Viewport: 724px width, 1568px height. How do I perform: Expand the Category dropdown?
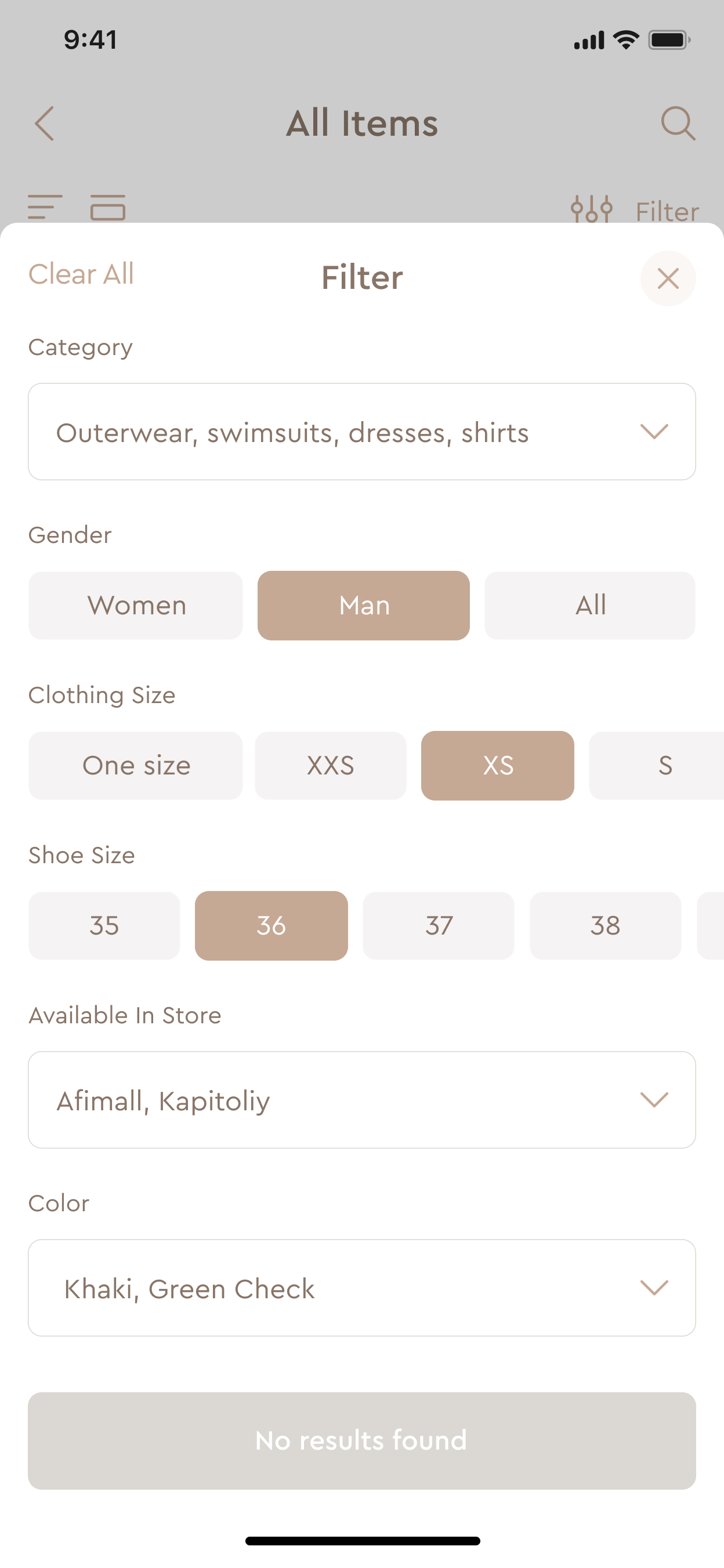coord(361,432)
